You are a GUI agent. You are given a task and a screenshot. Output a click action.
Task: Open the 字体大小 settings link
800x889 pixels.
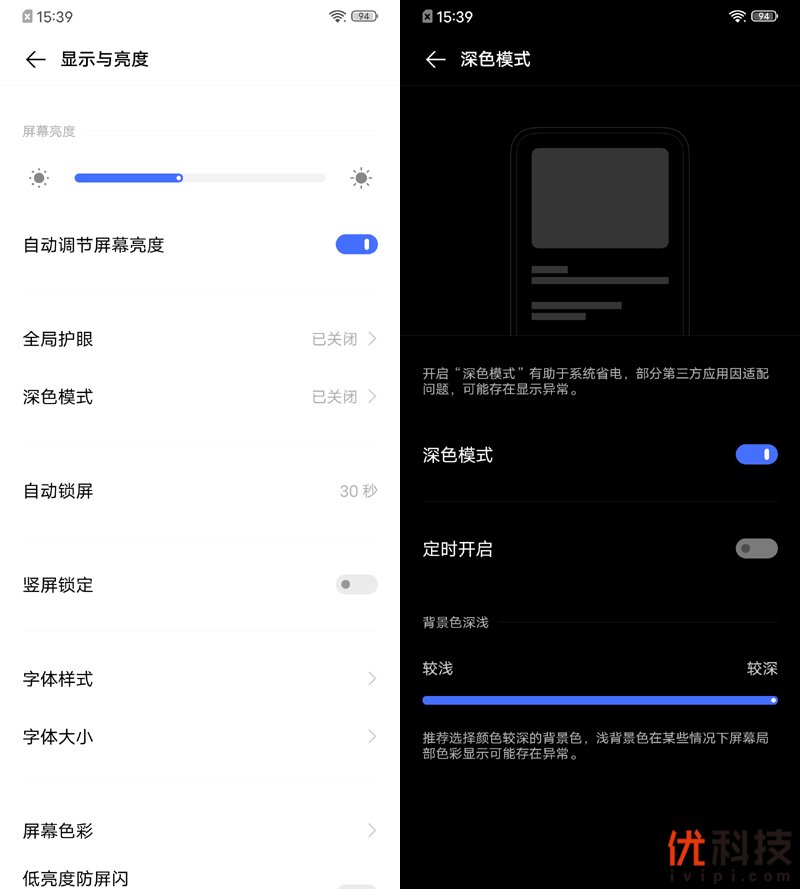[x=200, y=737]
